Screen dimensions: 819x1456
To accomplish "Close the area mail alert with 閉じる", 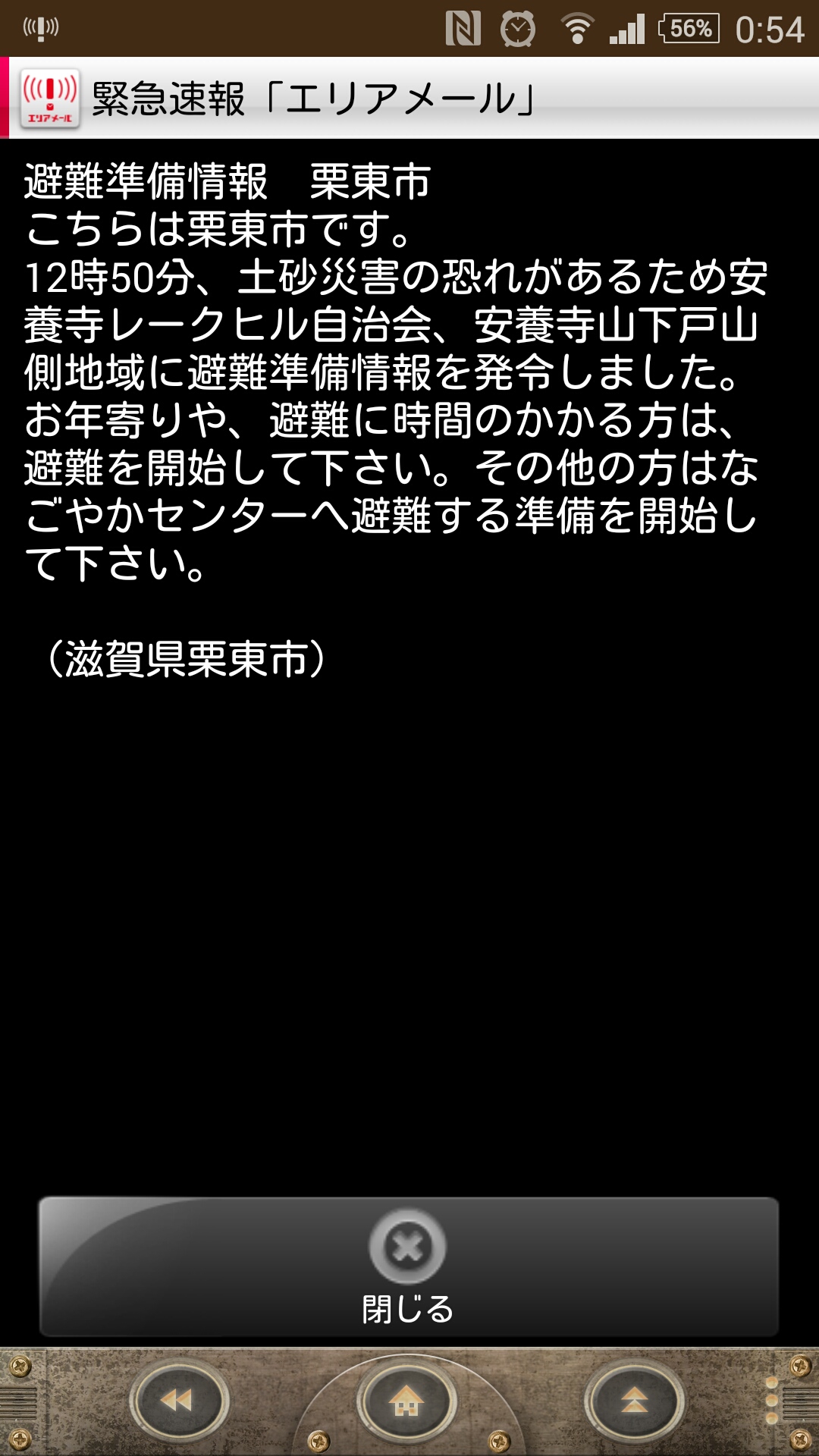I will 408,1266.
